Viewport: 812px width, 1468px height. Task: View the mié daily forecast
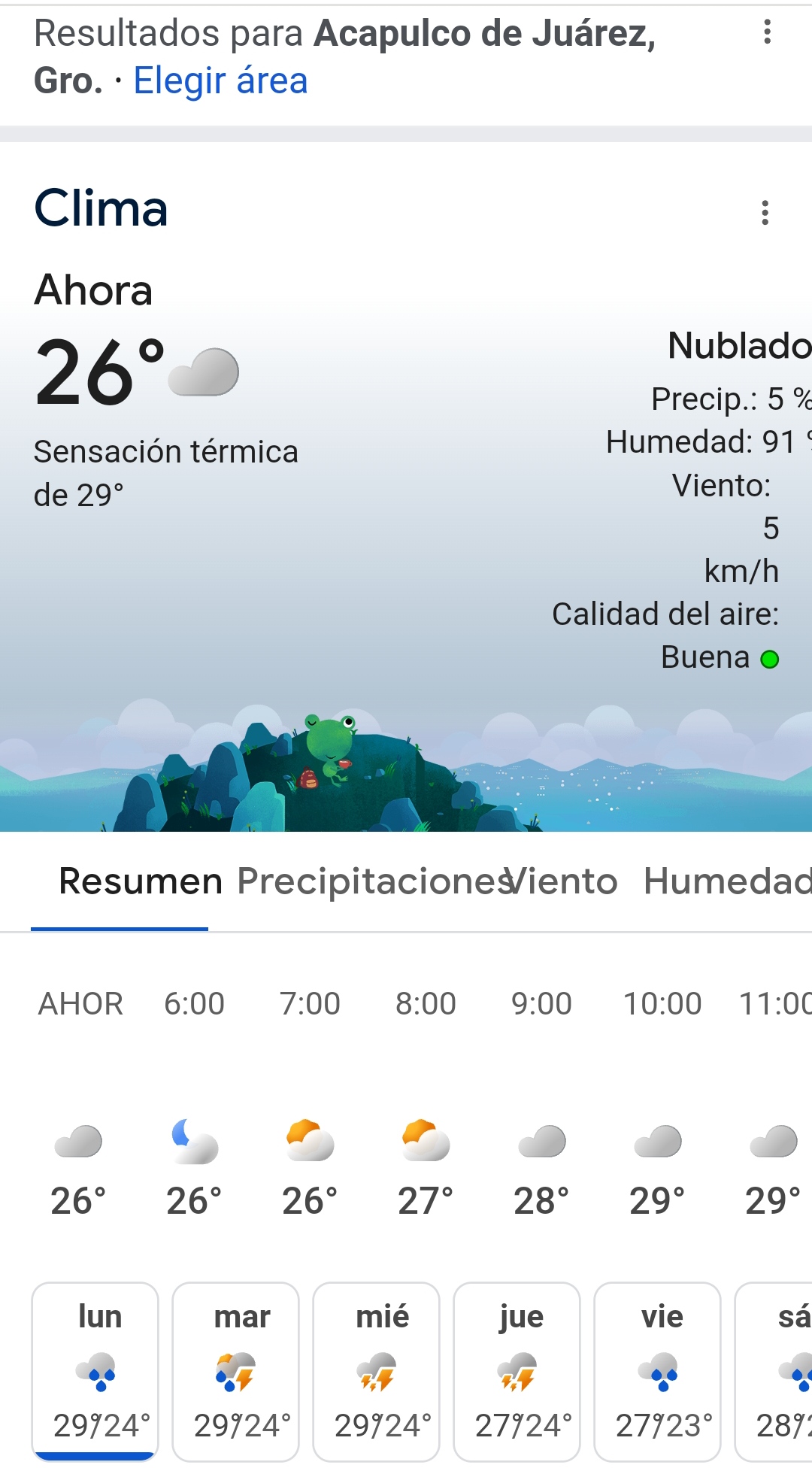[377, 1370]
